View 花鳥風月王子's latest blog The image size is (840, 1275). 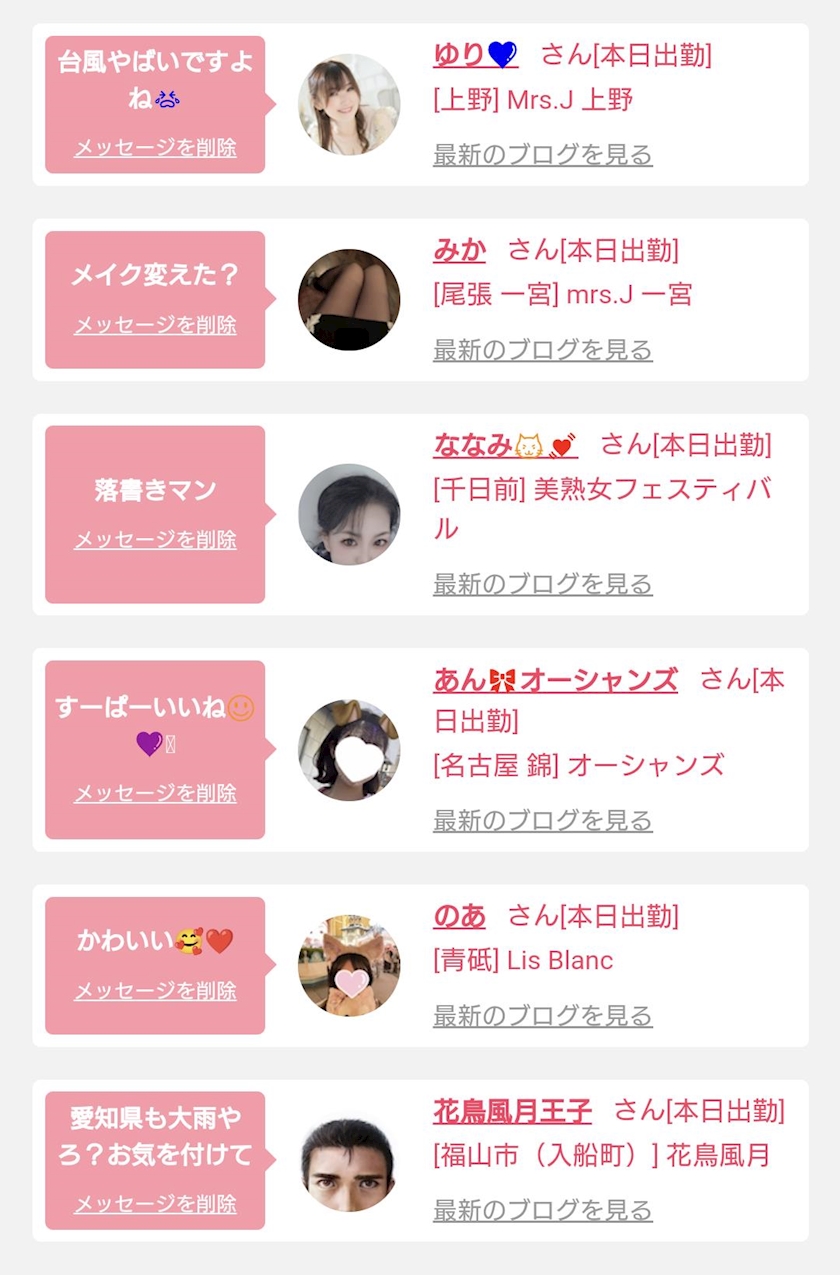[x=543, y=1211]
